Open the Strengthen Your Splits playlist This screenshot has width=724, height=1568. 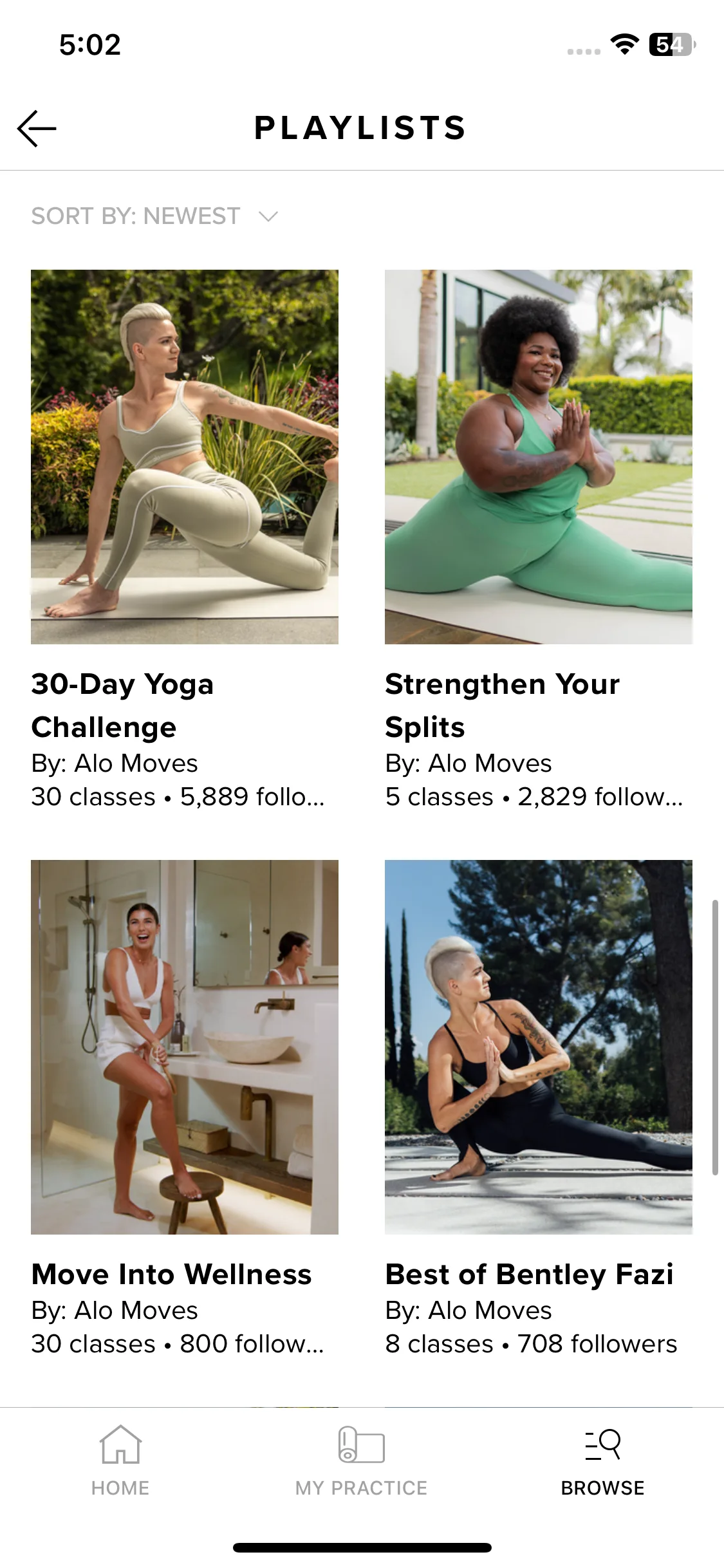(538, 457)
